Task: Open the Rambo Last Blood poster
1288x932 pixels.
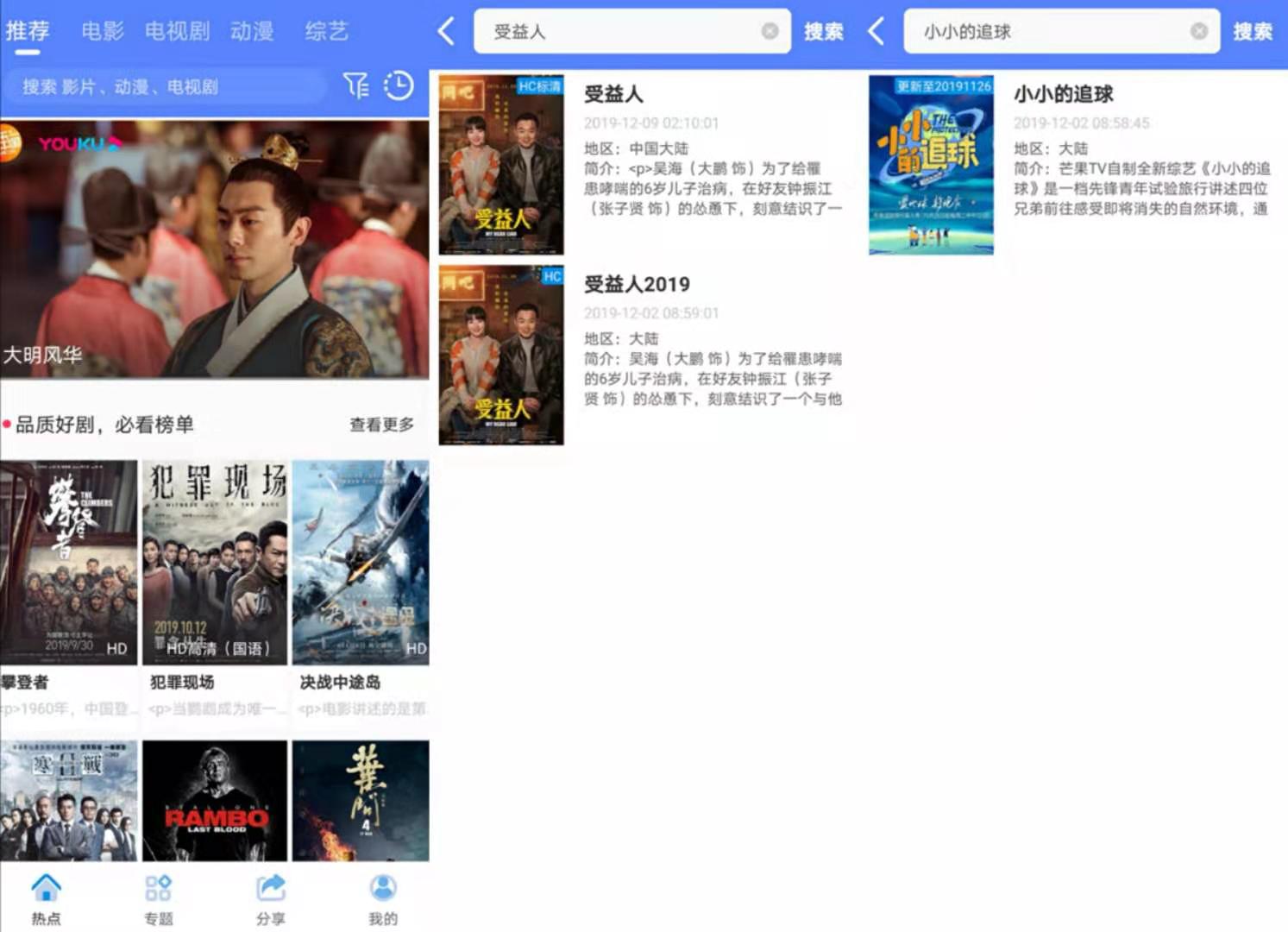Action: pos(215,800)
